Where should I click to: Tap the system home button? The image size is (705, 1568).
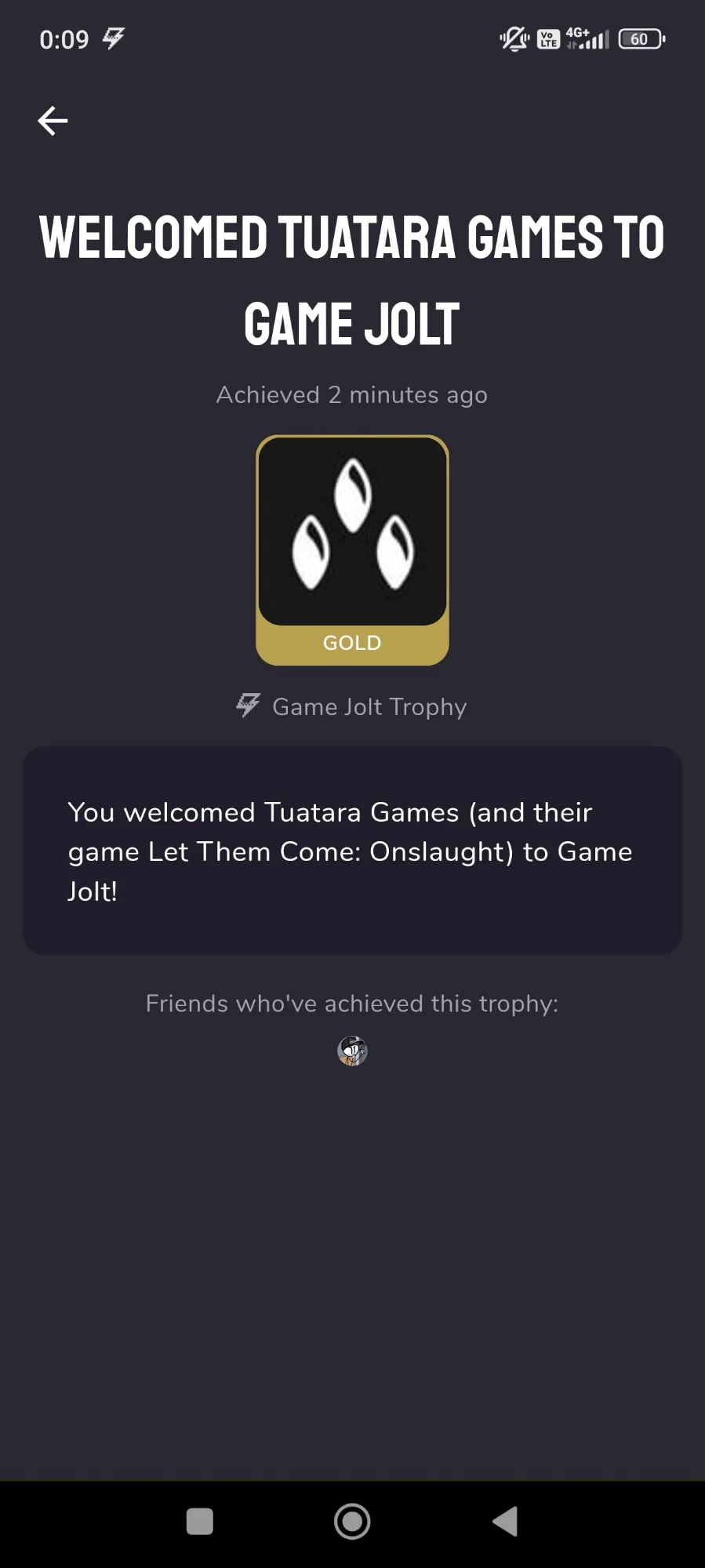point(352,1522)
